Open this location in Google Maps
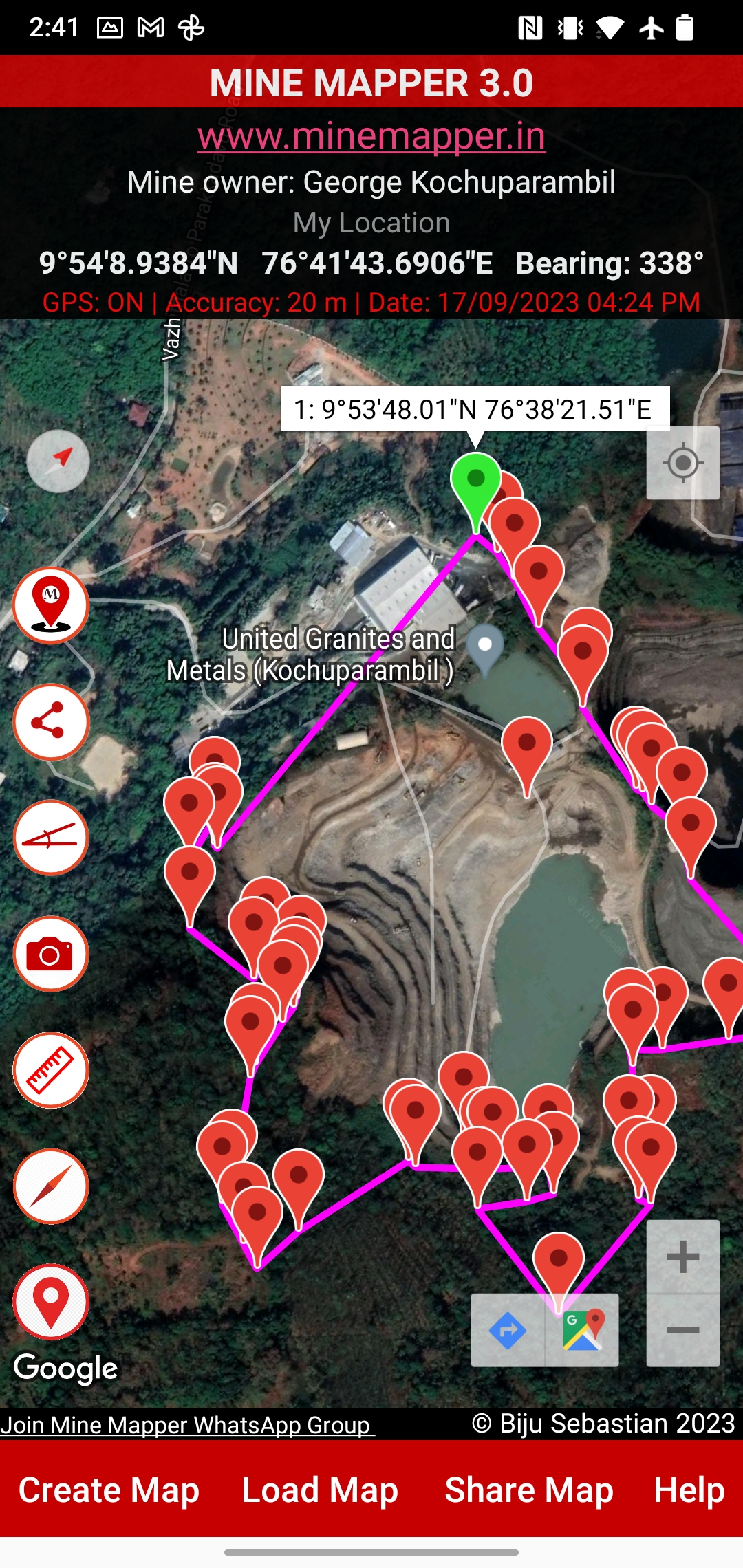The width and height of the screenshot is (743, 1568). click(582, 1331)
